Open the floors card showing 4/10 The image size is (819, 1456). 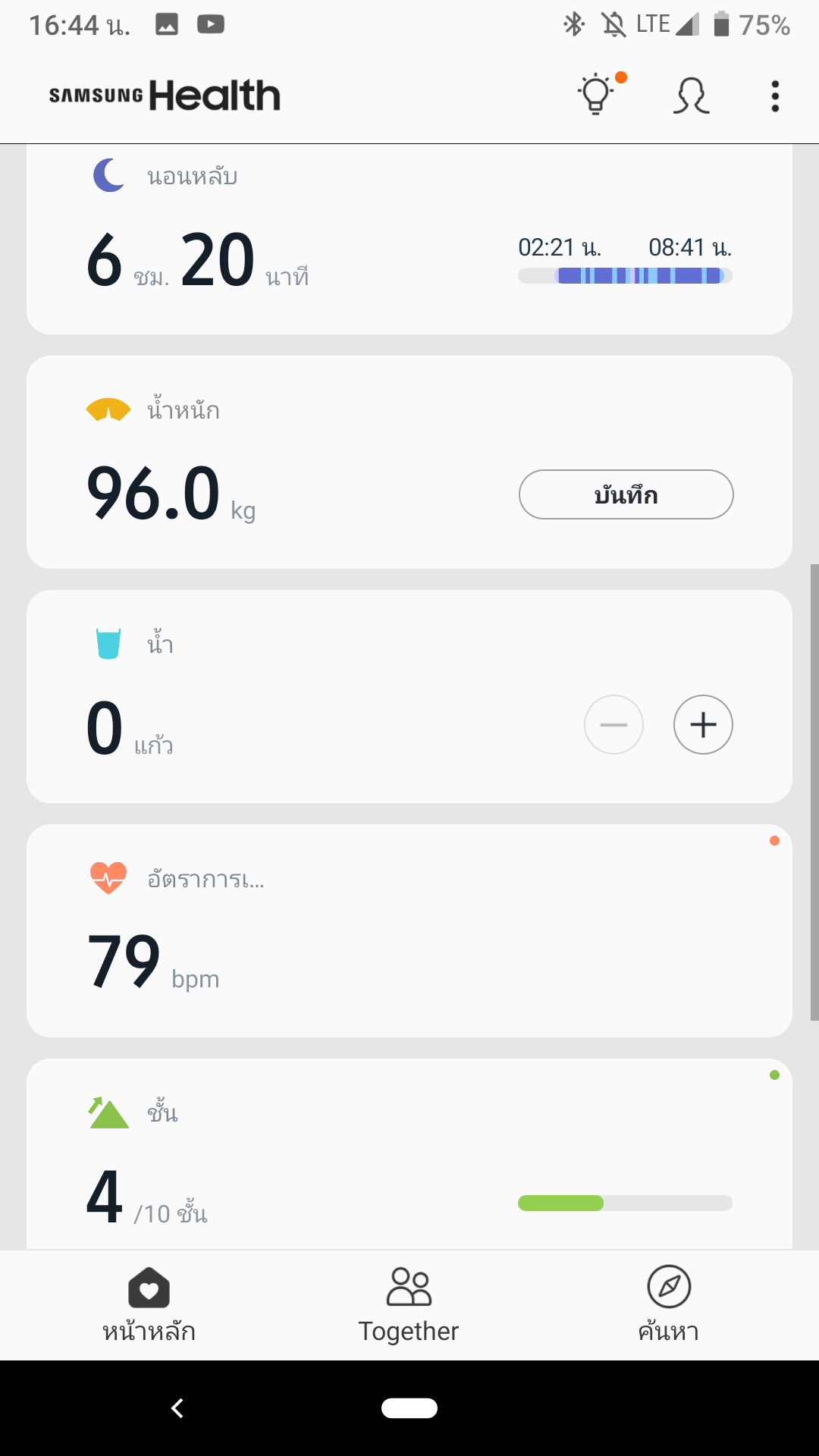(x=409, y=1154)
